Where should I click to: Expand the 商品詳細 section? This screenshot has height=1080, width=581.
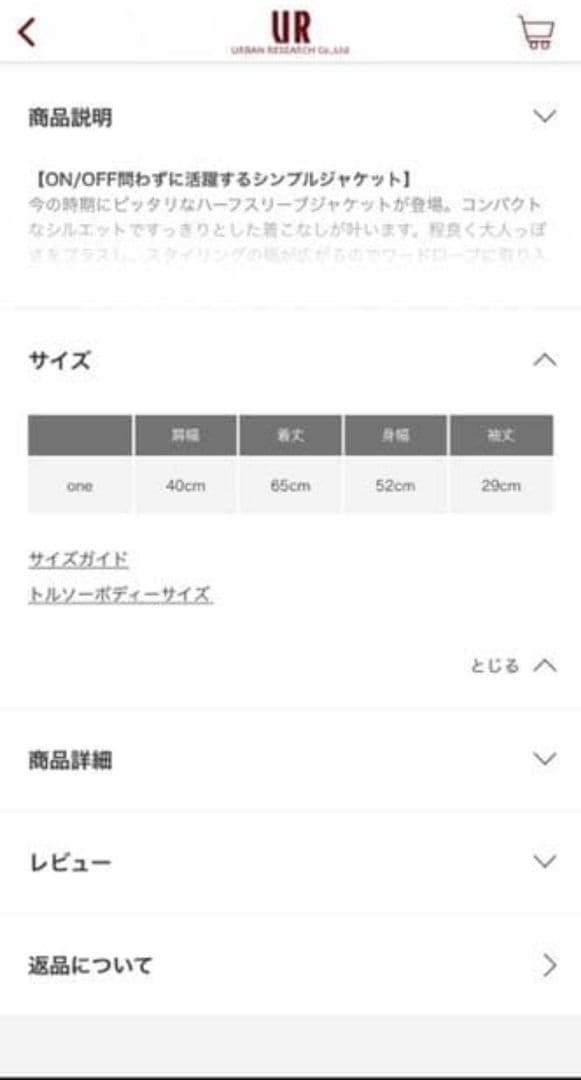pyautogui.click(x=290, y=760)
